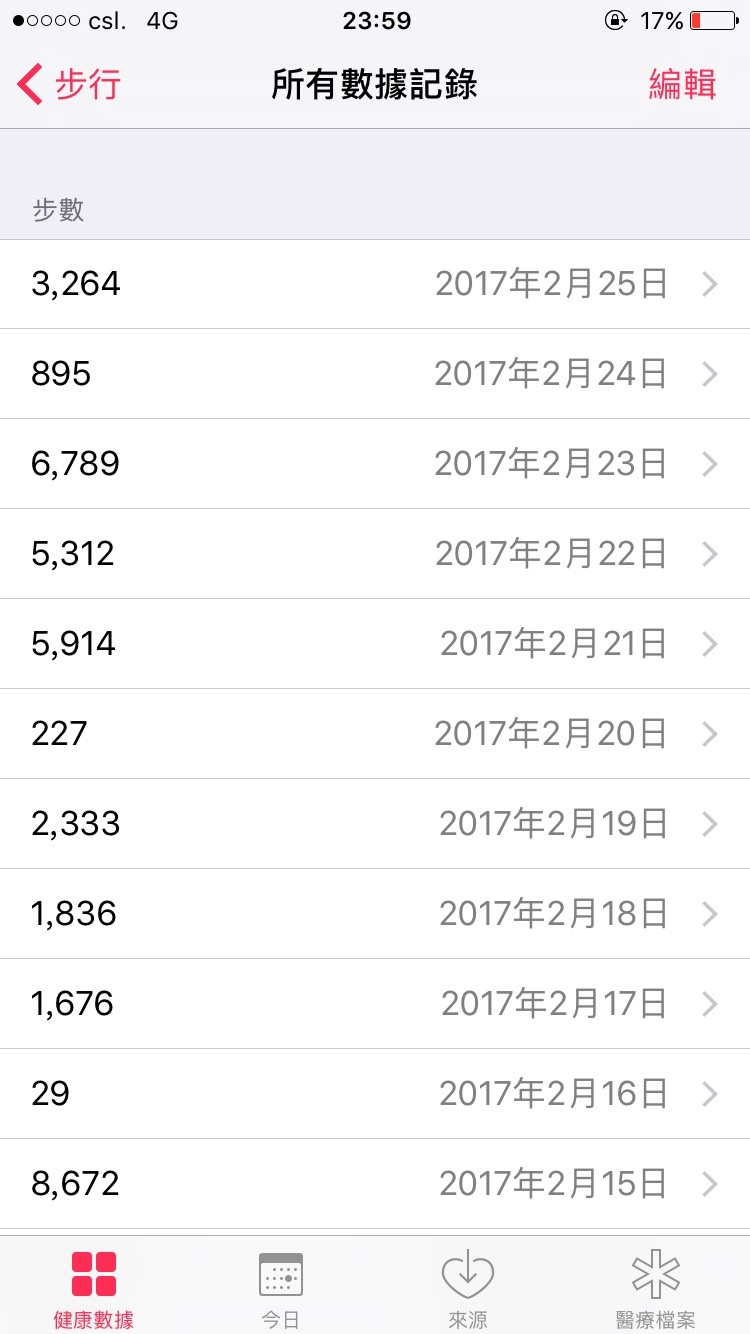View the 1,676 steps entry
The image size is (750, 1334).
375,1004
